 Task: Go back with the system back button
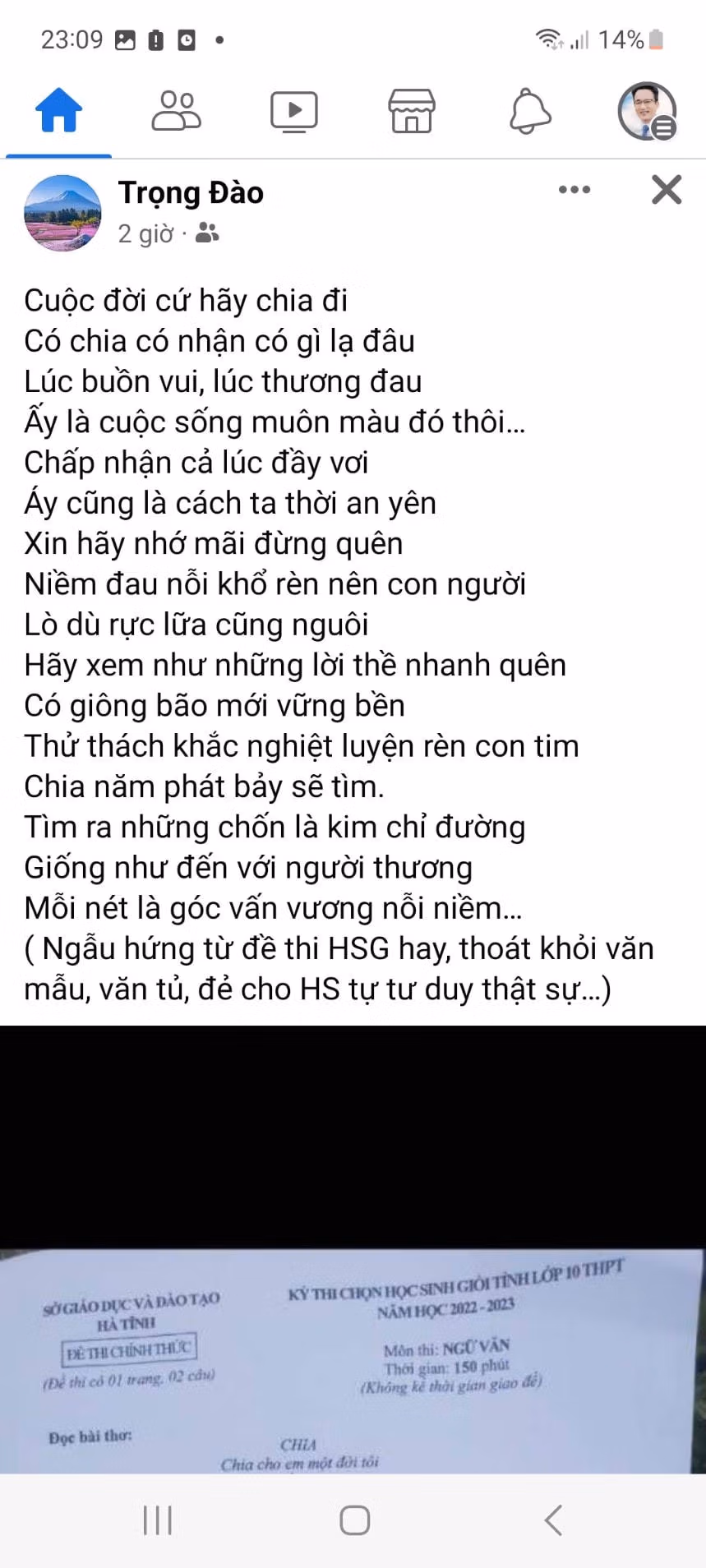tap(553, 1520)
